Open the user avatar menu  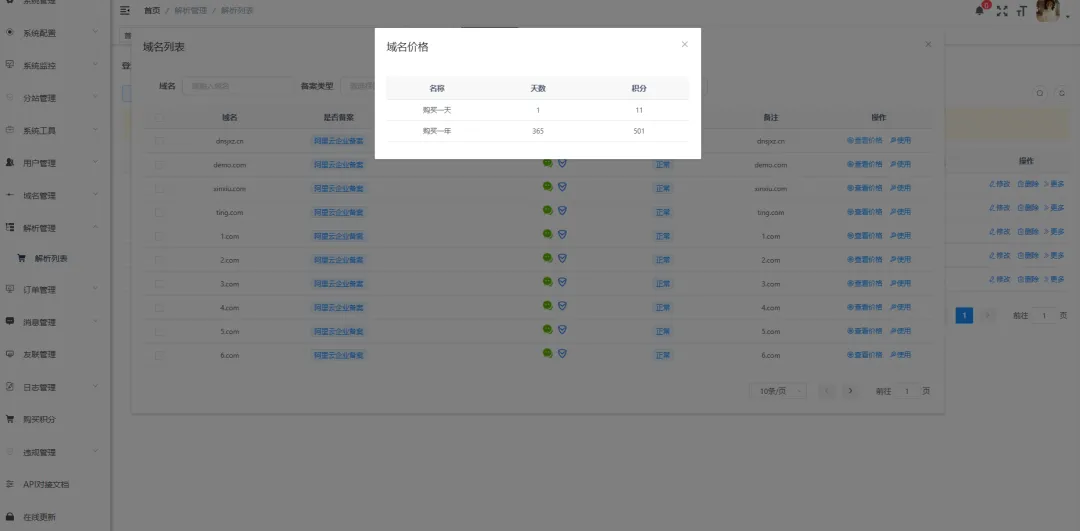(x=1048, y=10)
